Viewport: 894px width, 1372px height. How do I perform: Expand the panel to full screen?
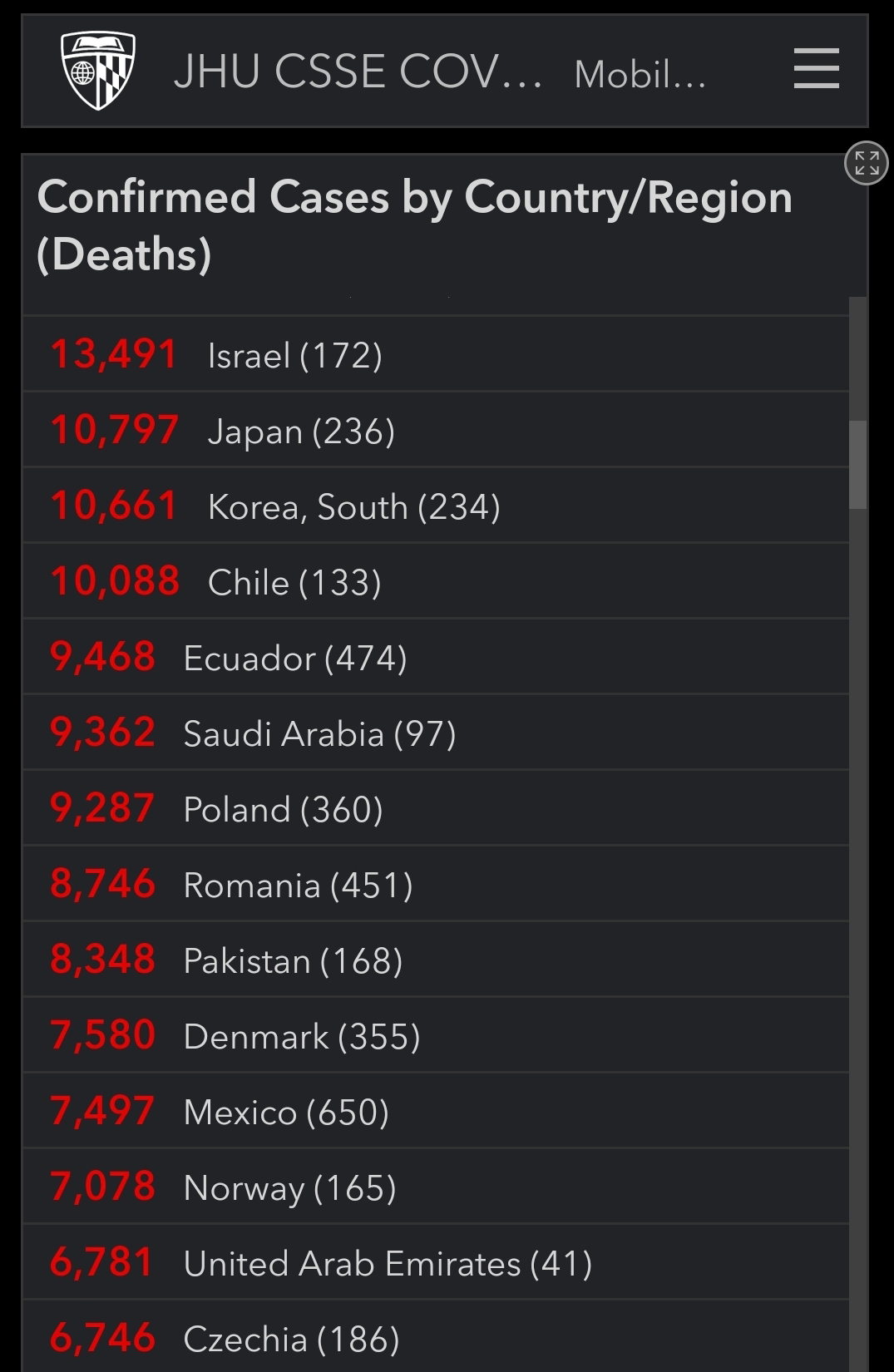867,163
